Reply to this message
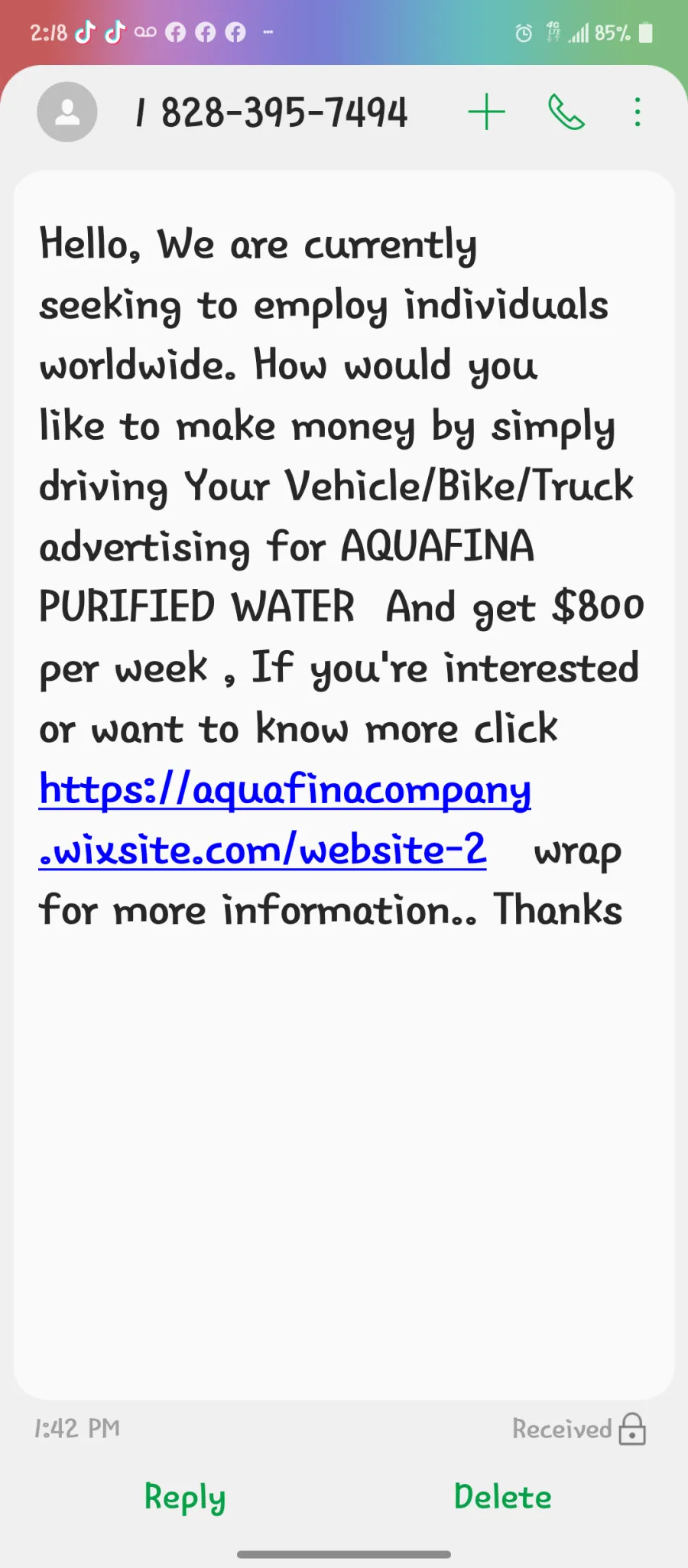The image size is (688, 1568). tap(185, 1498)
